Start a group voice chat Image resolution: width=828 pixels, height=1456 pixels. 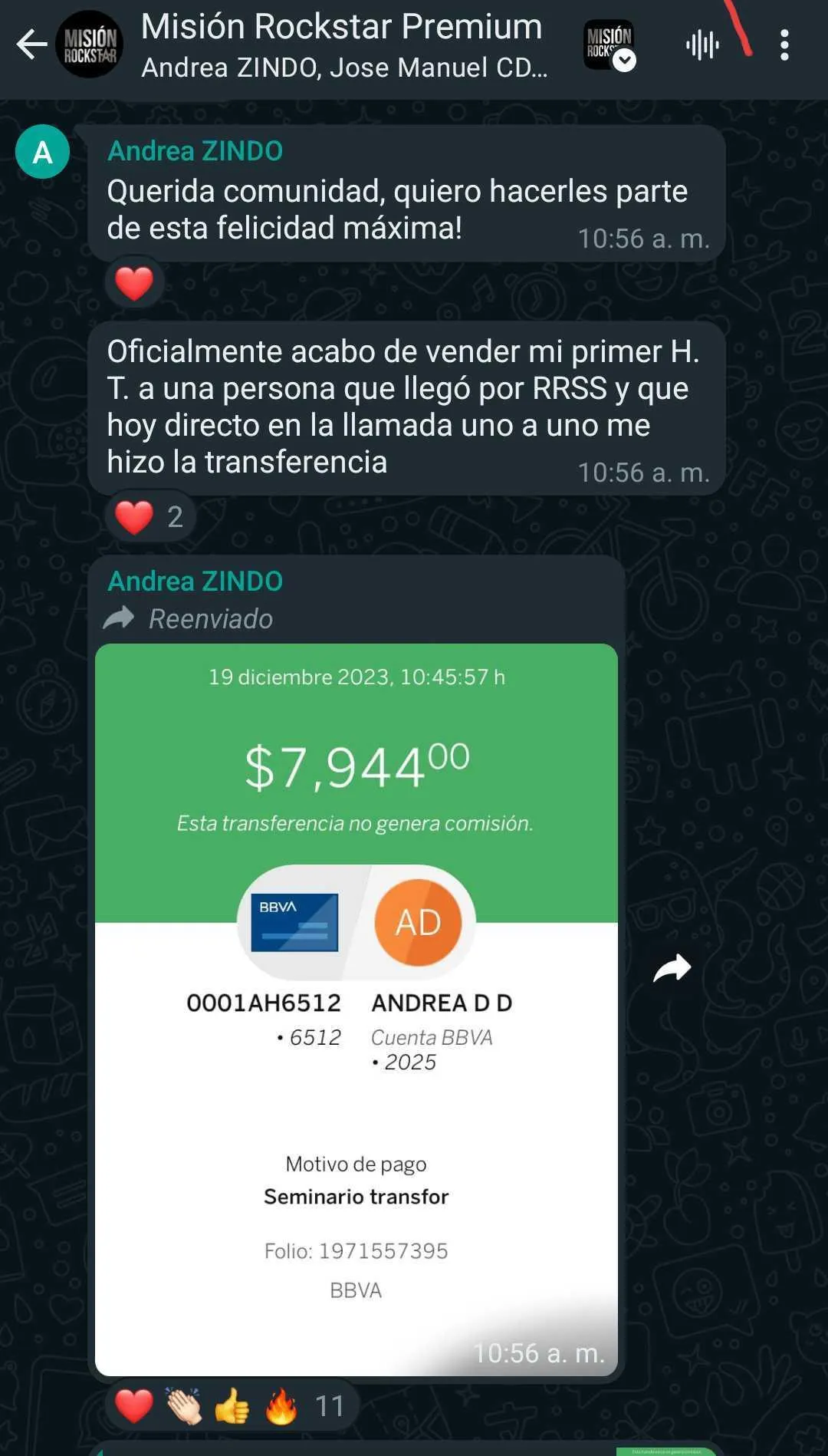(702, 45)
